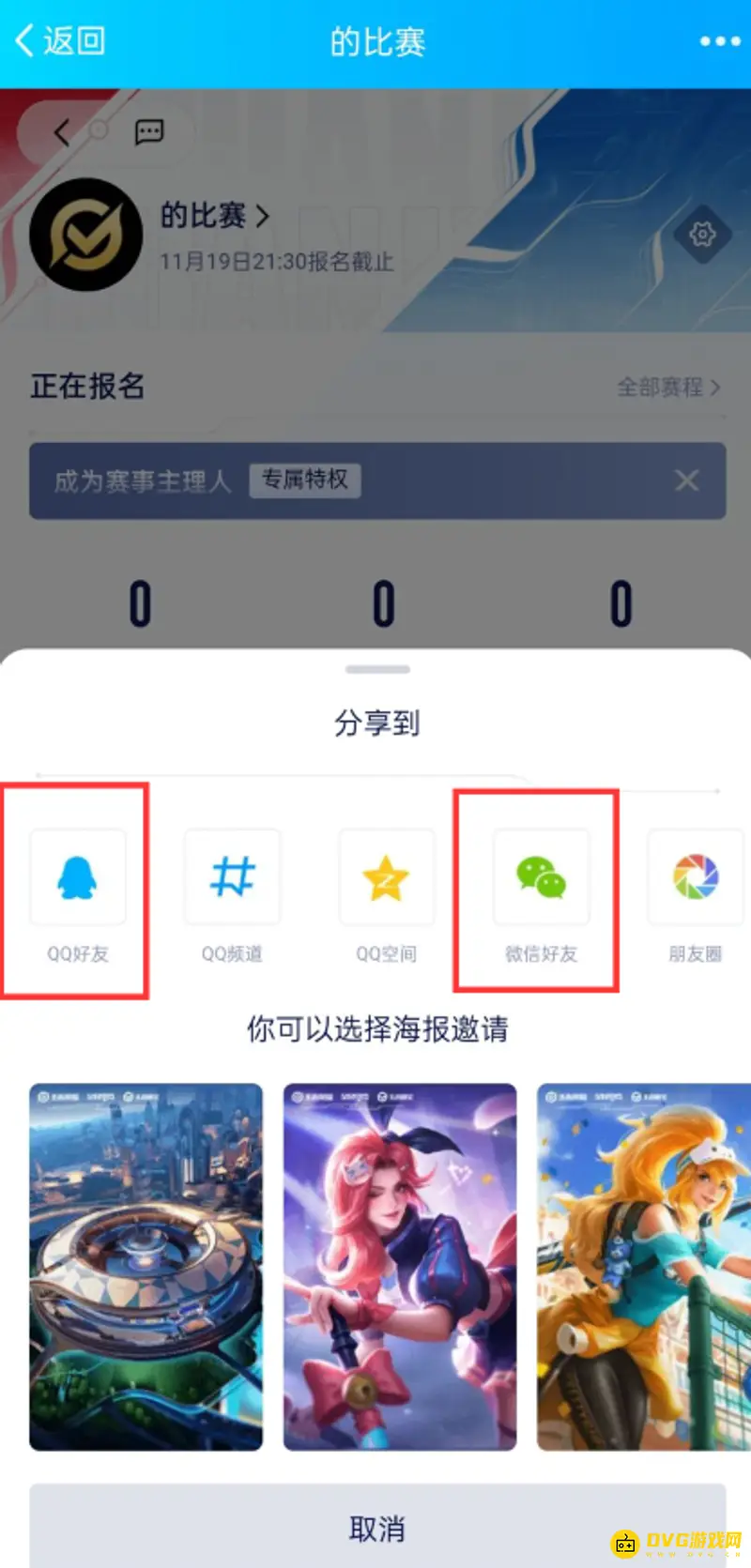Collapse the share panel drag handle
The height and width of the screenshot is (1568, 751).
click(x=376, y=669)
